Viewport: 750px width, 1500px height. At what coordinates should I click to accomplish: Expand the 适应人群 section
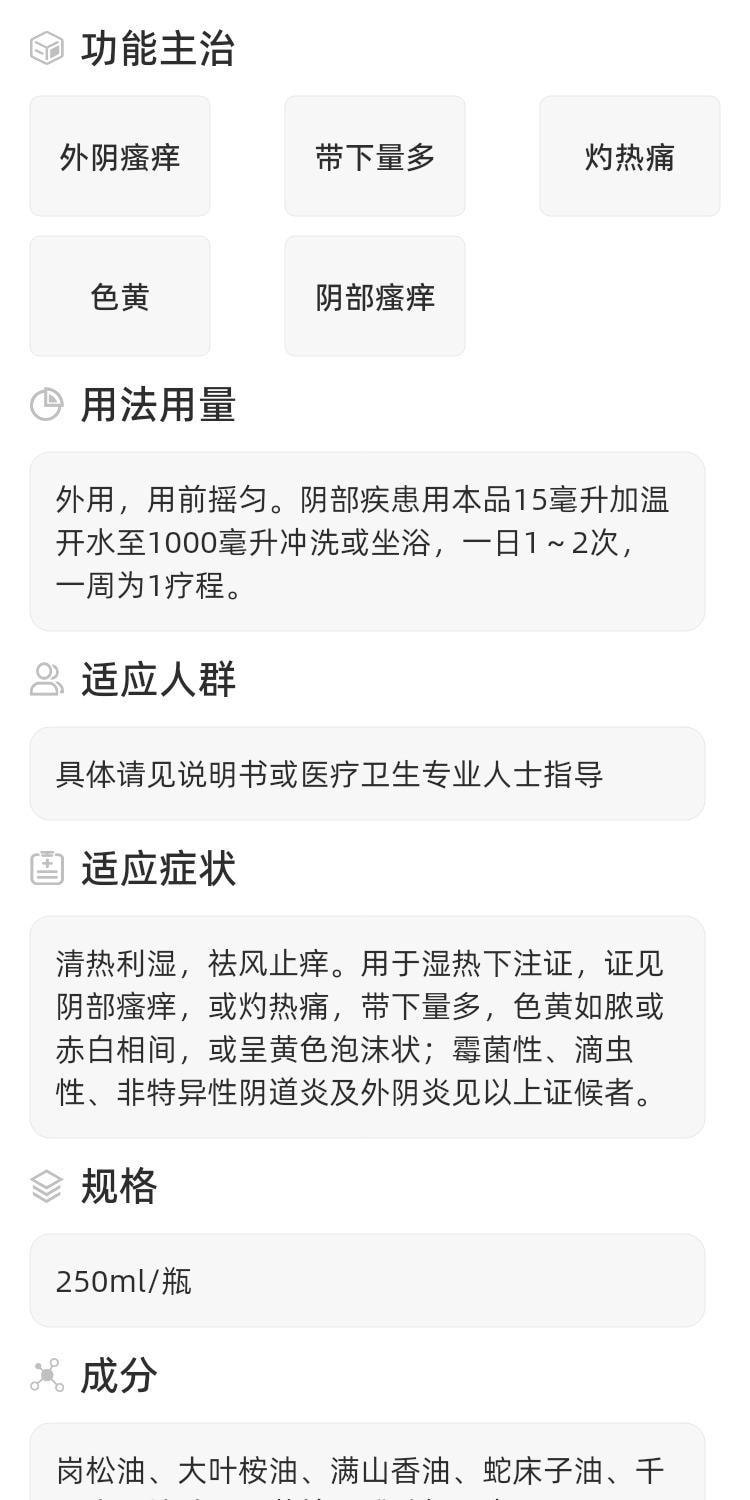[x=159, y=679]
